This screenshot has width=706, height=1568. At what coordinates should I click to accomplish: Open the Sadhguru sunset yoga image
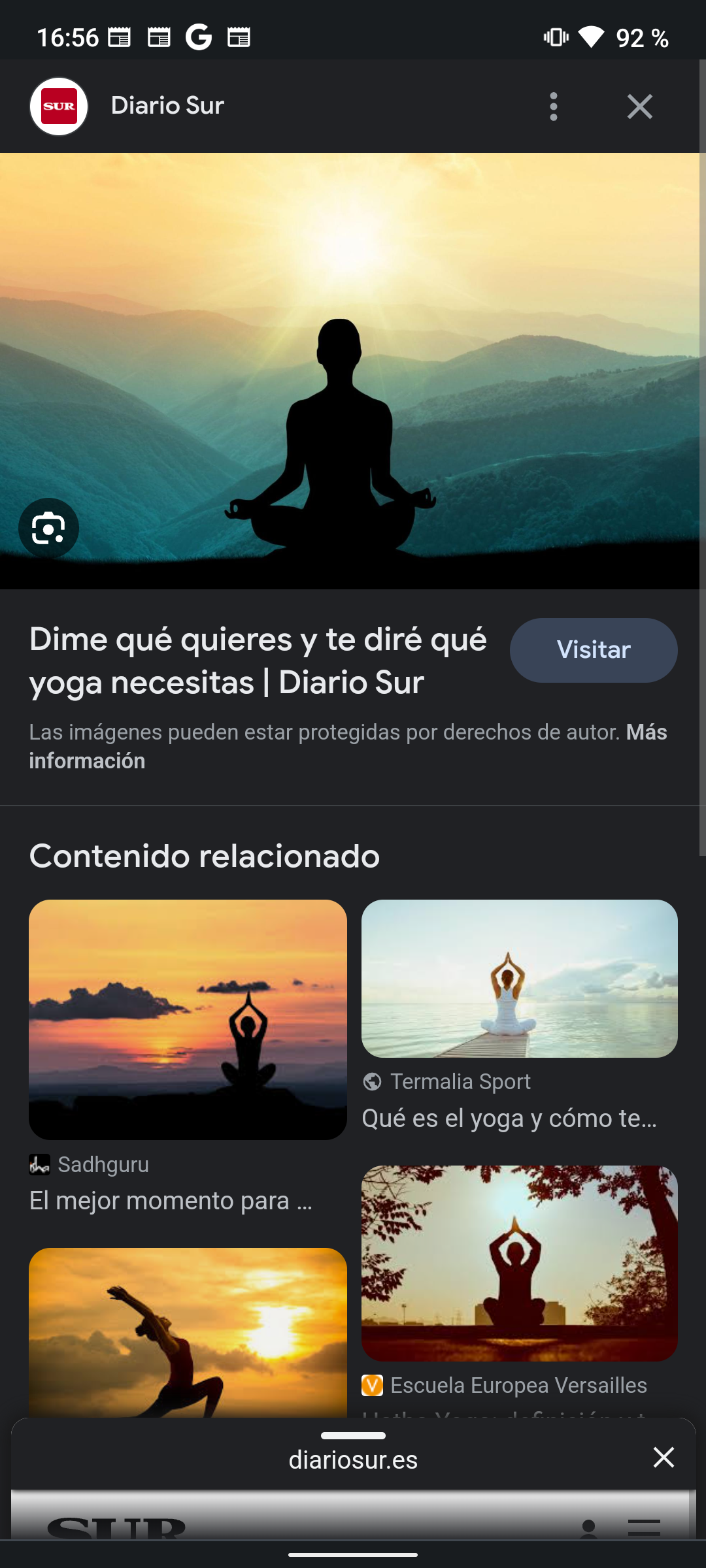tap(188, 1019)
